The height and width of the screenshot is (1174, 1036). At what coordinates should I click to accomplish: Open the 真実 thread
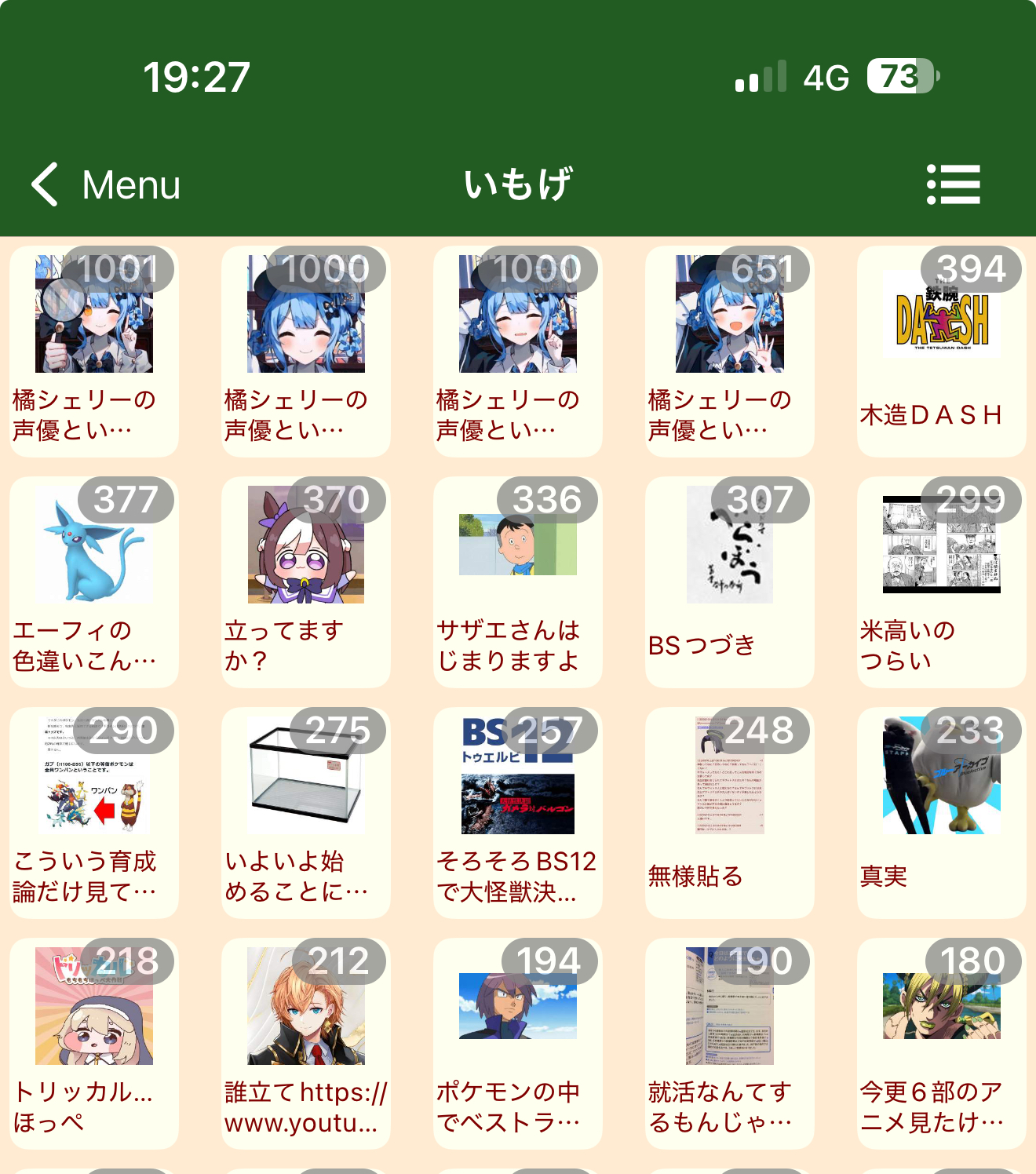tap(941, 812)
